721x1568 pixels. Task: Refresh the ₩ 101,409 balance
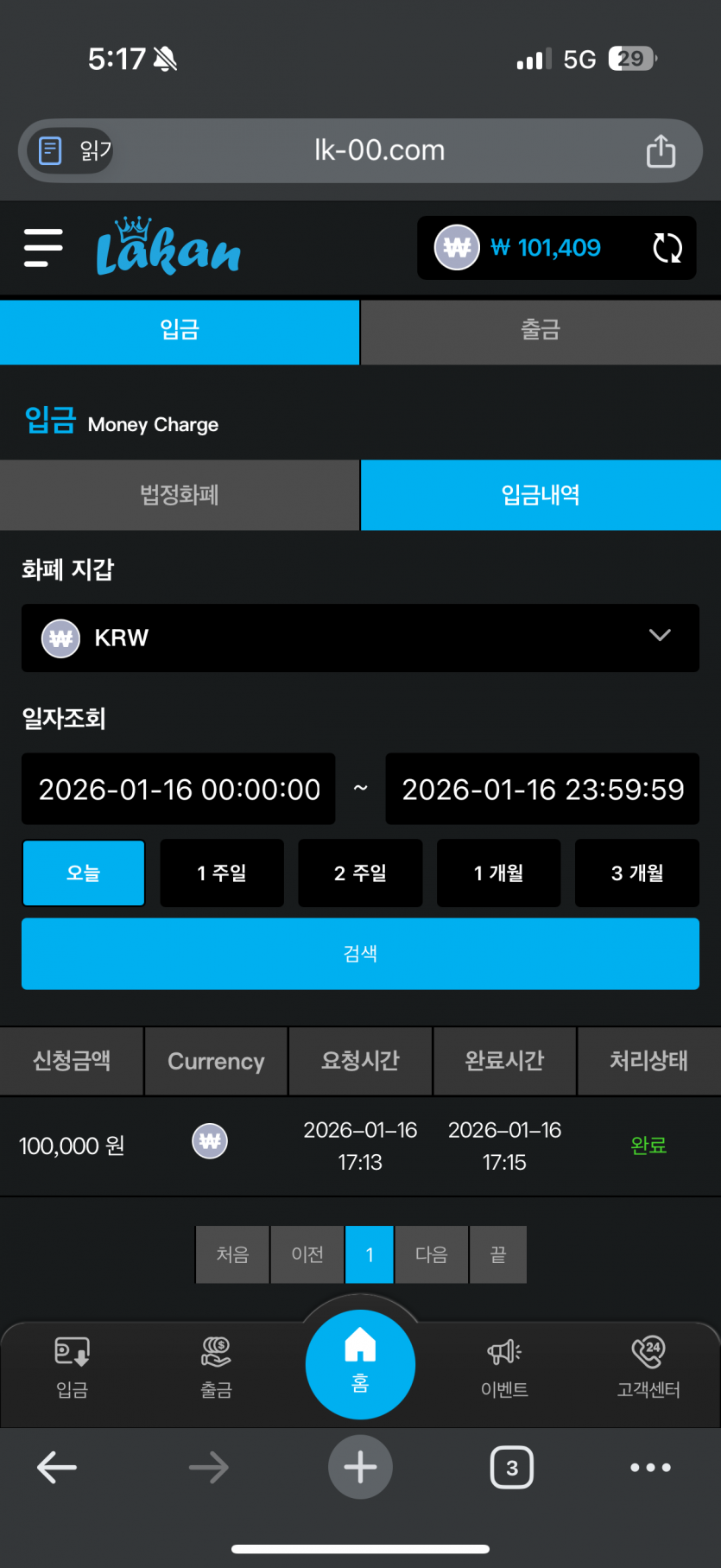pyautogui.click(x=667, y=248)
